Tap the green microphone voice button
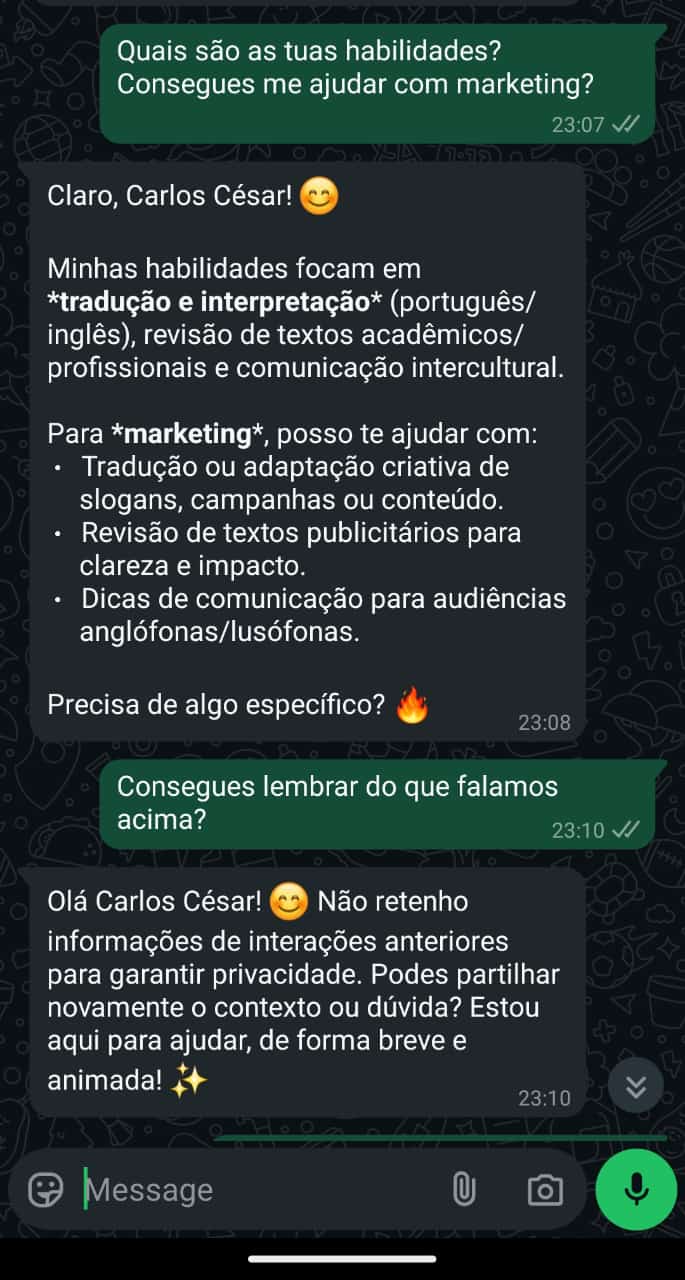Image resolution: width=685 pixels, height=1280 pixels. (x=636, y=1189)
